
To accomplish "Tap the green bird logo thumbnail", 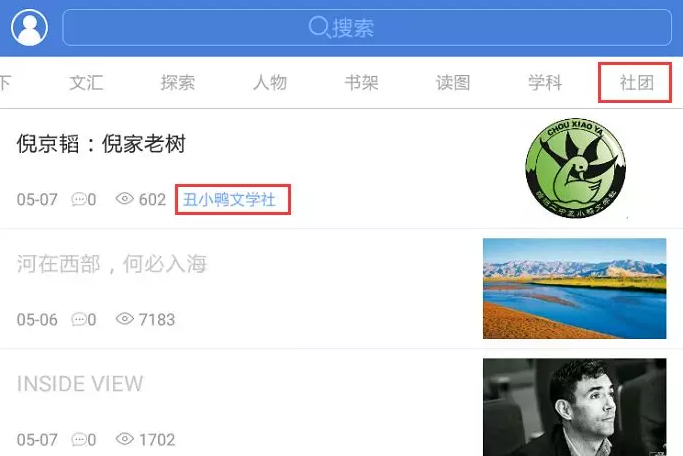I will [x=577, y=171].
